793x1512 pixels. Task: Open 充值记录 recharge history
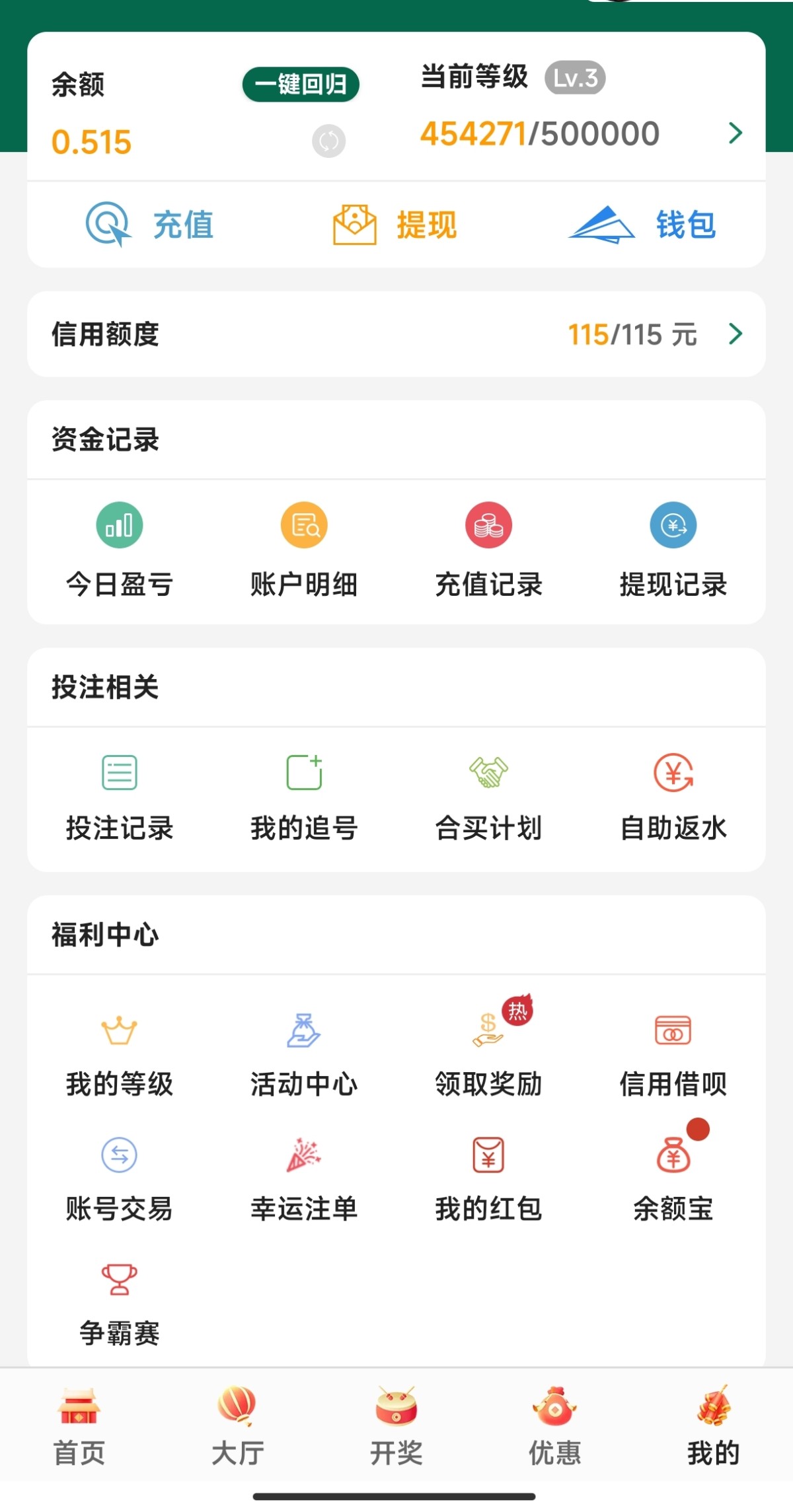[x=488, y=550]
